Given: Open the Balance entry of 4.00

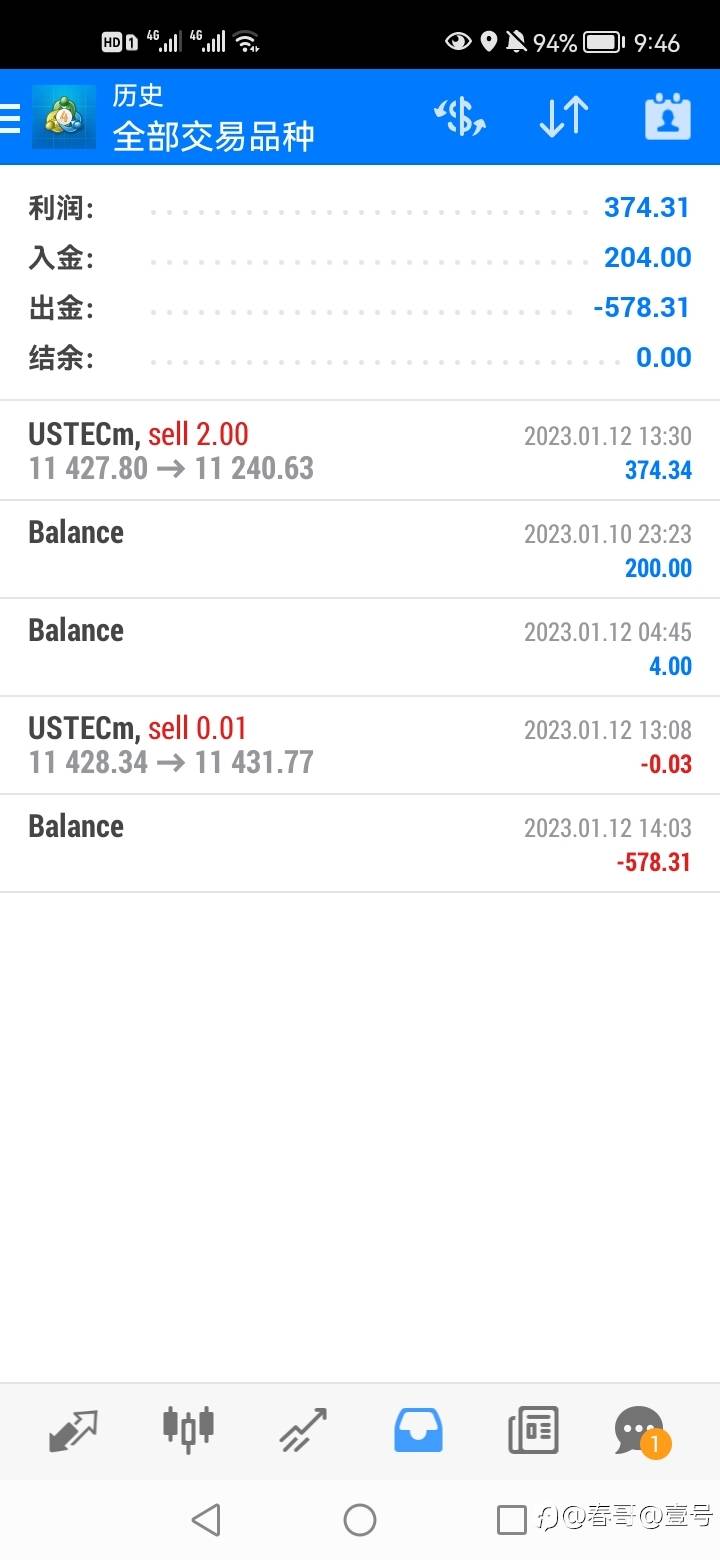Looking at the screenshot, I should click(360, 647).
